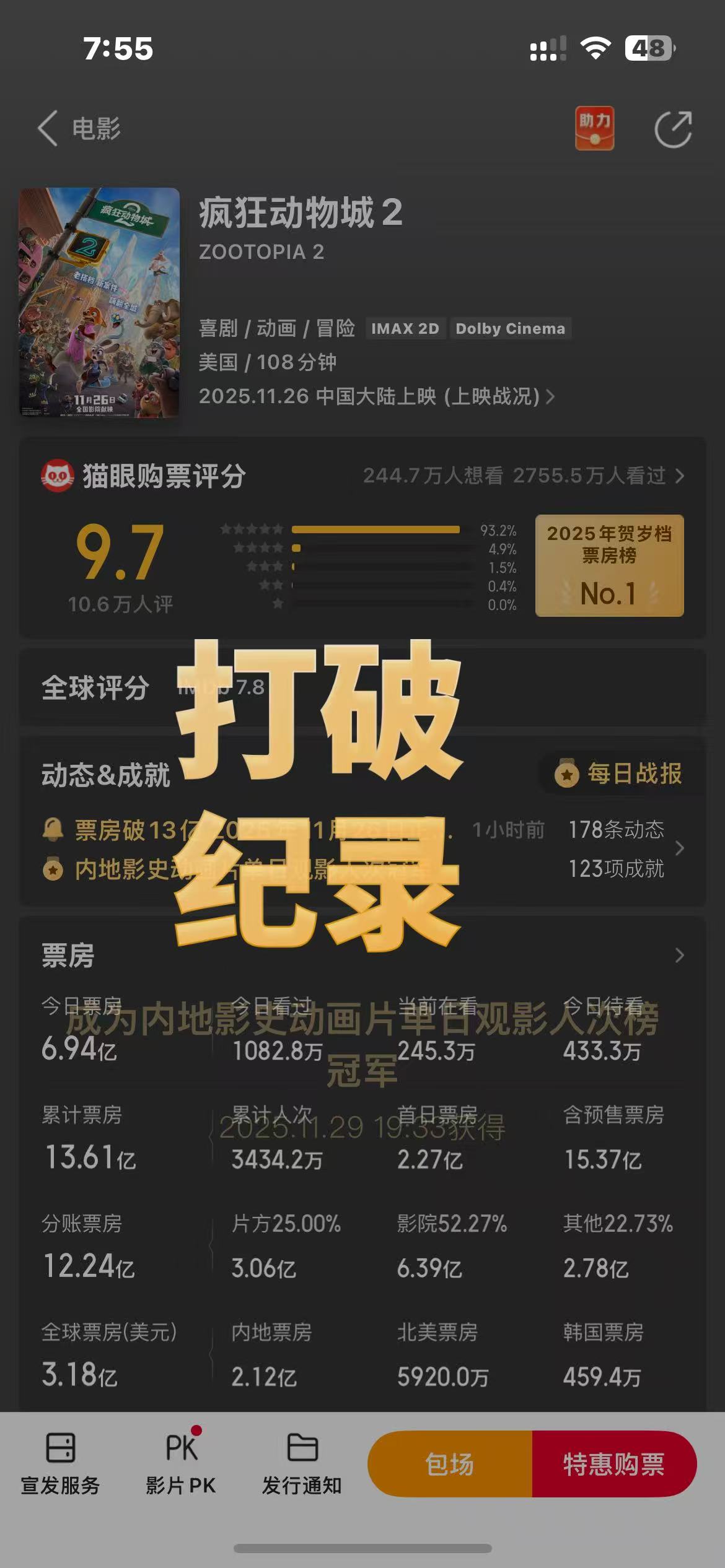This screenshot has height=1568, width=725.
Task: Open 上映战况 release details link
Action: coord(496,396)
